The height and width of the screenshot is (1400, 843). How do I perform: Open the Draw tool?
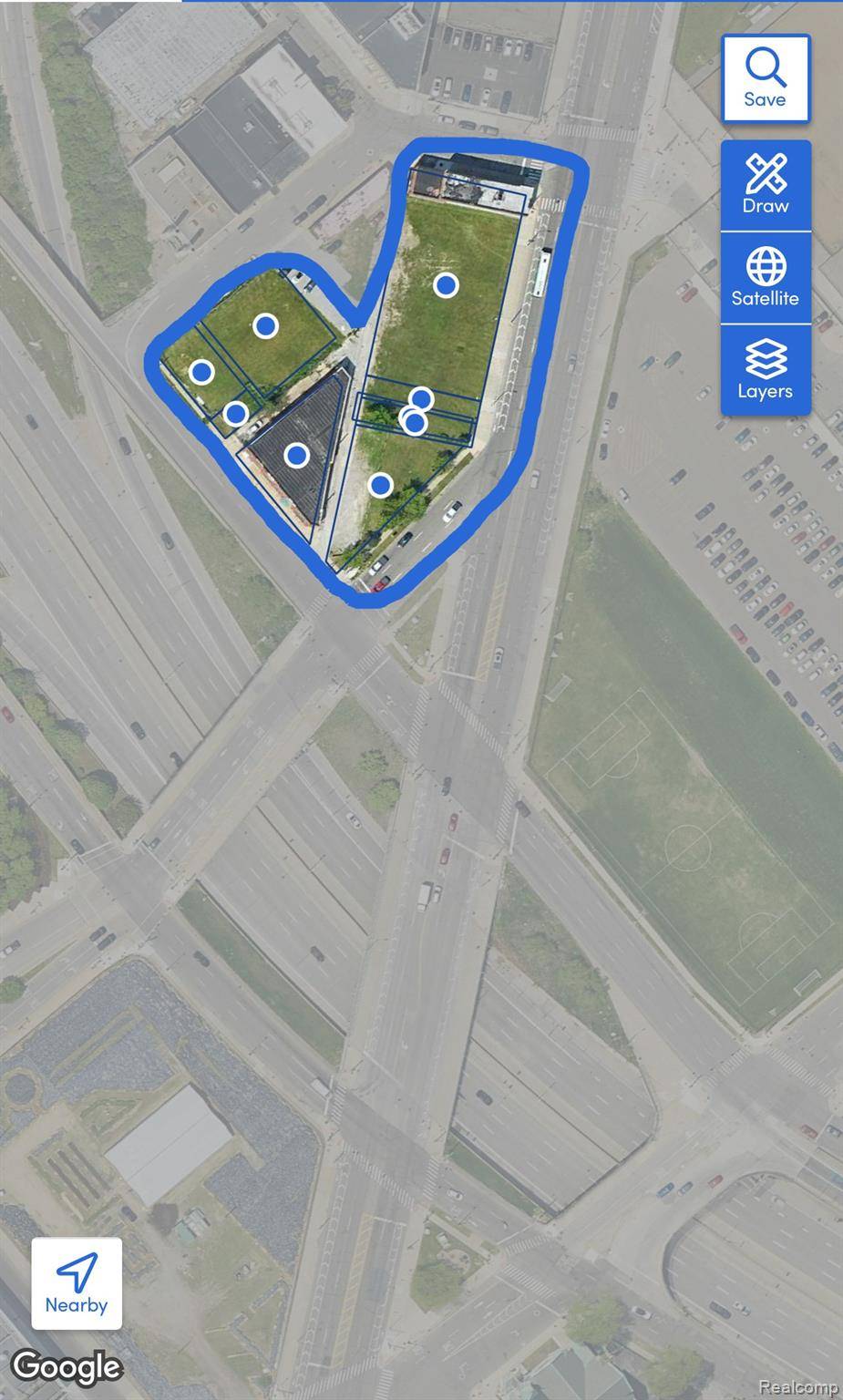click(765, 186)
